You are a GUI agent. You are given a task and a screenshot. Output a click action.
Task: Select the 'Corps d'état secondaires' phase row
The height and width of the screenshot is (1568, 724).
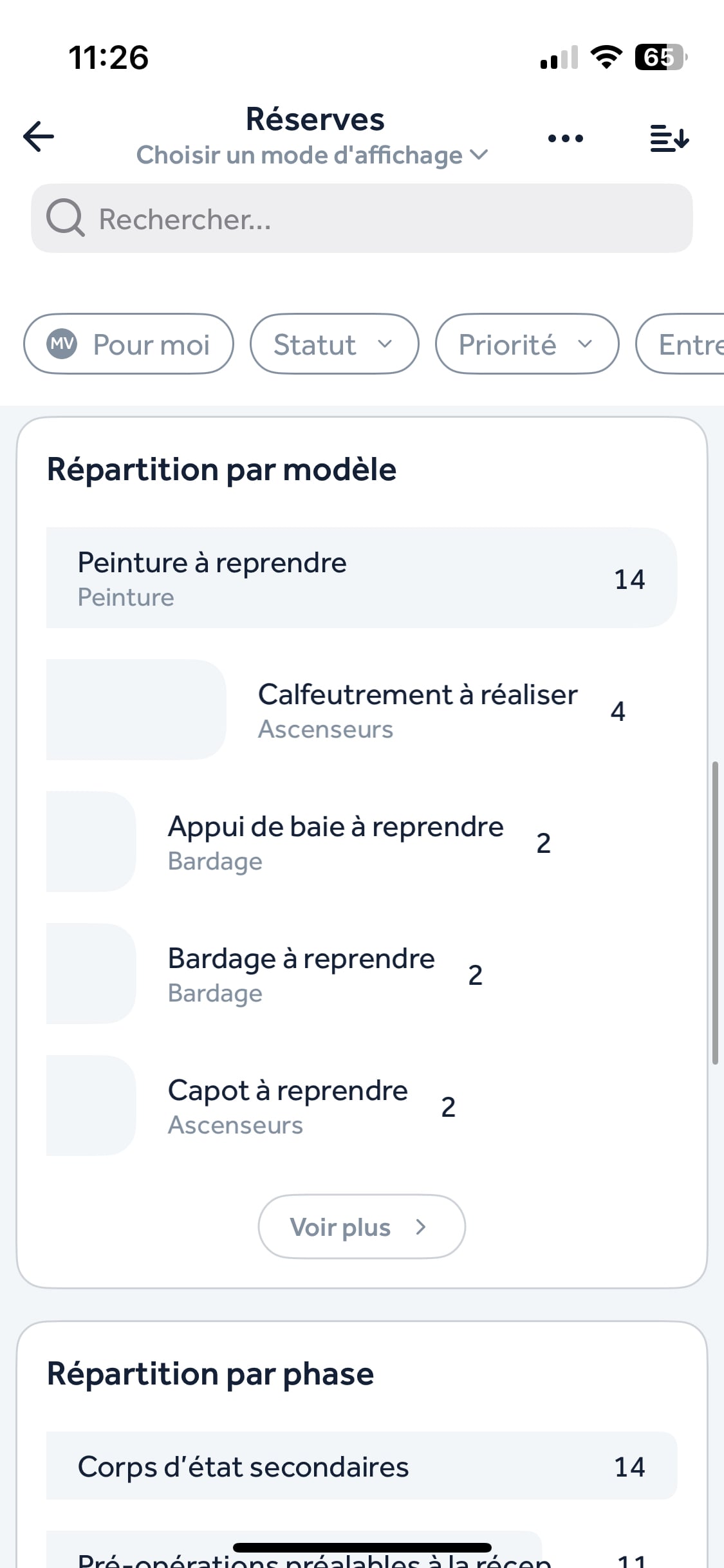tap(361, 1467)
